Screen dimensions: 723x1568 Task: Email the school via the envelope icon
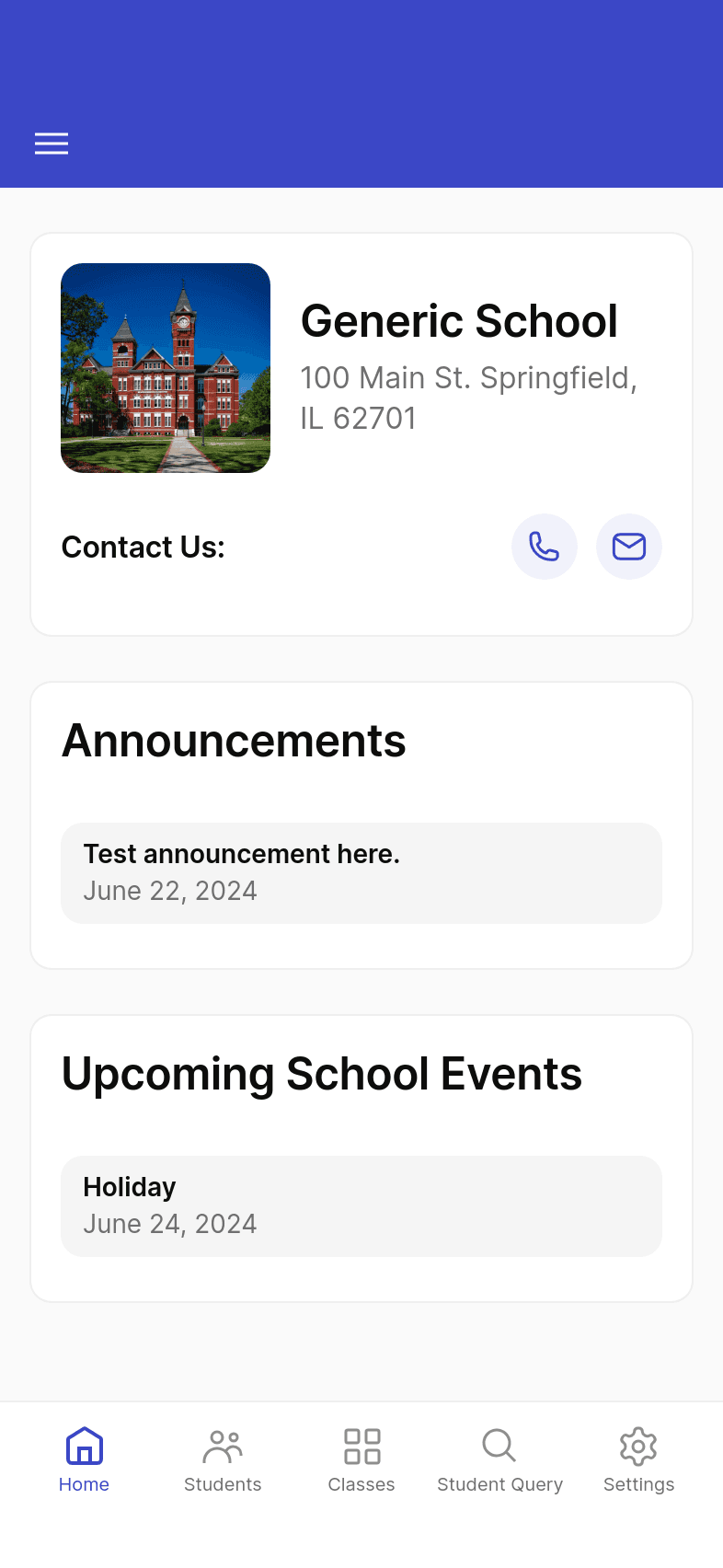pos(629,547)
